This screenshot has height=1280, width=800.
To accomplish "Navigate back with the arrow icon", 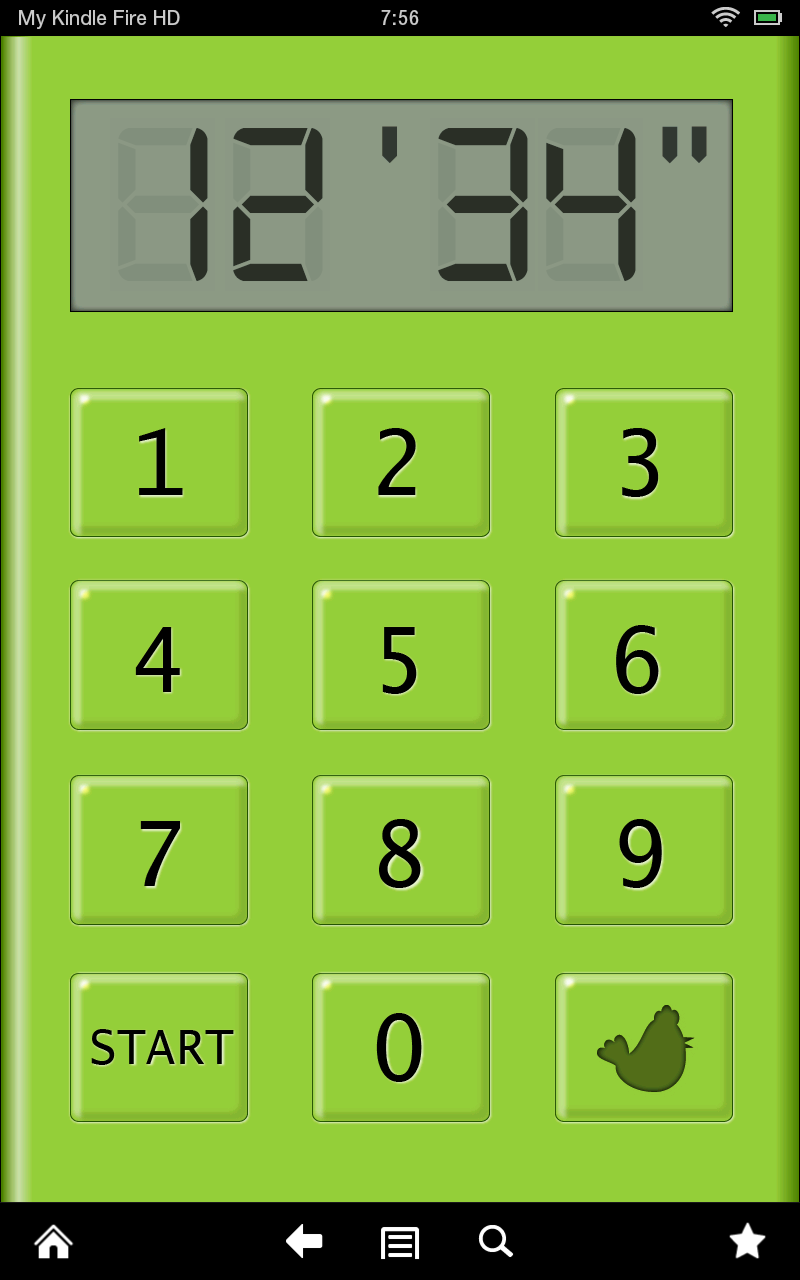I will tap(304, 1242).
